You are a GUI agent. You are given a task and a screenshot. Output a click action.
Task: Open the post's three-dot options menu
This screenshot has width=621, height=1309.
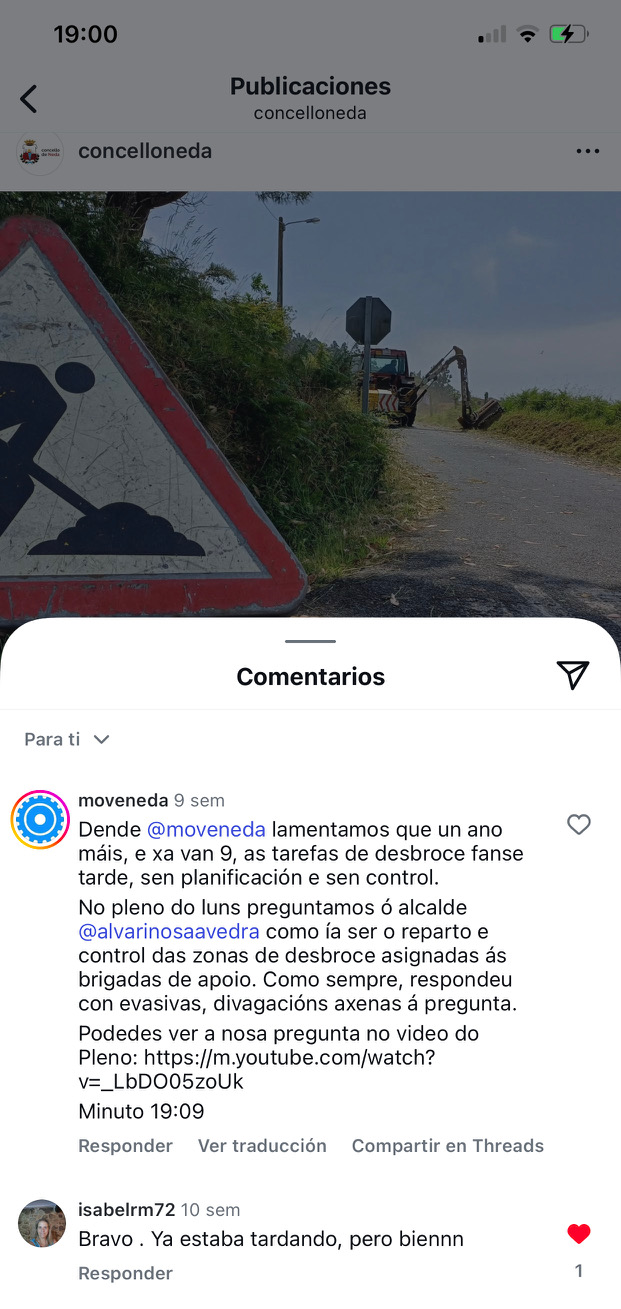587,152
